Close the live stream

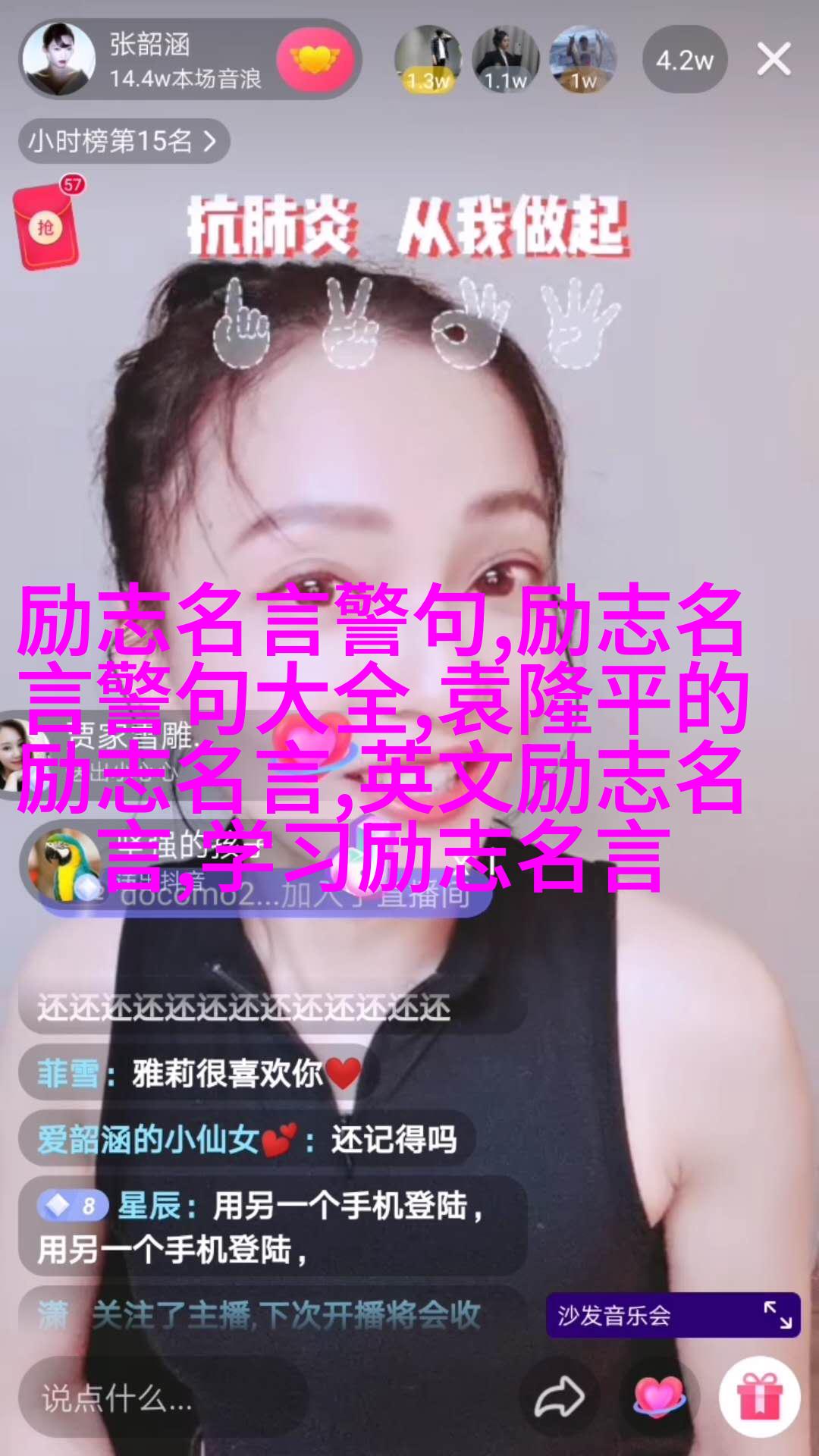click(x=773, y=59)
